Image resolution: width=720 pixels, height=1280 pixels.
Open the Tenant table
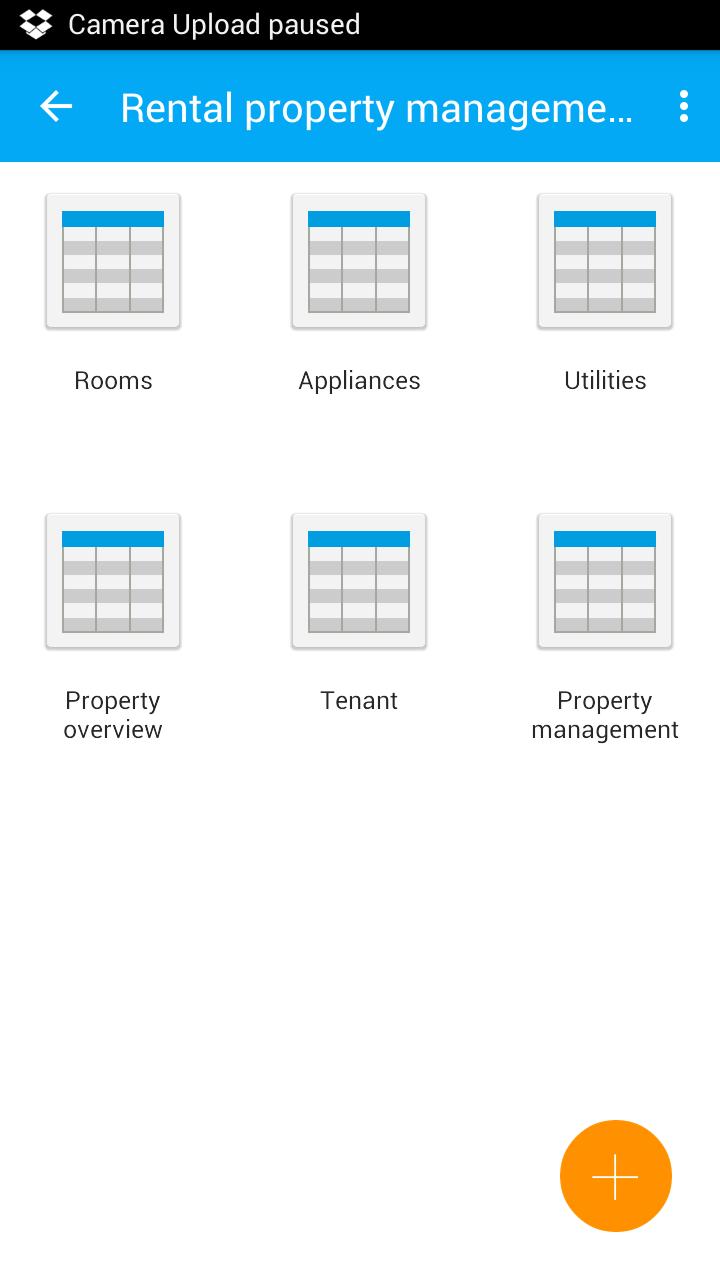point(359,582)
